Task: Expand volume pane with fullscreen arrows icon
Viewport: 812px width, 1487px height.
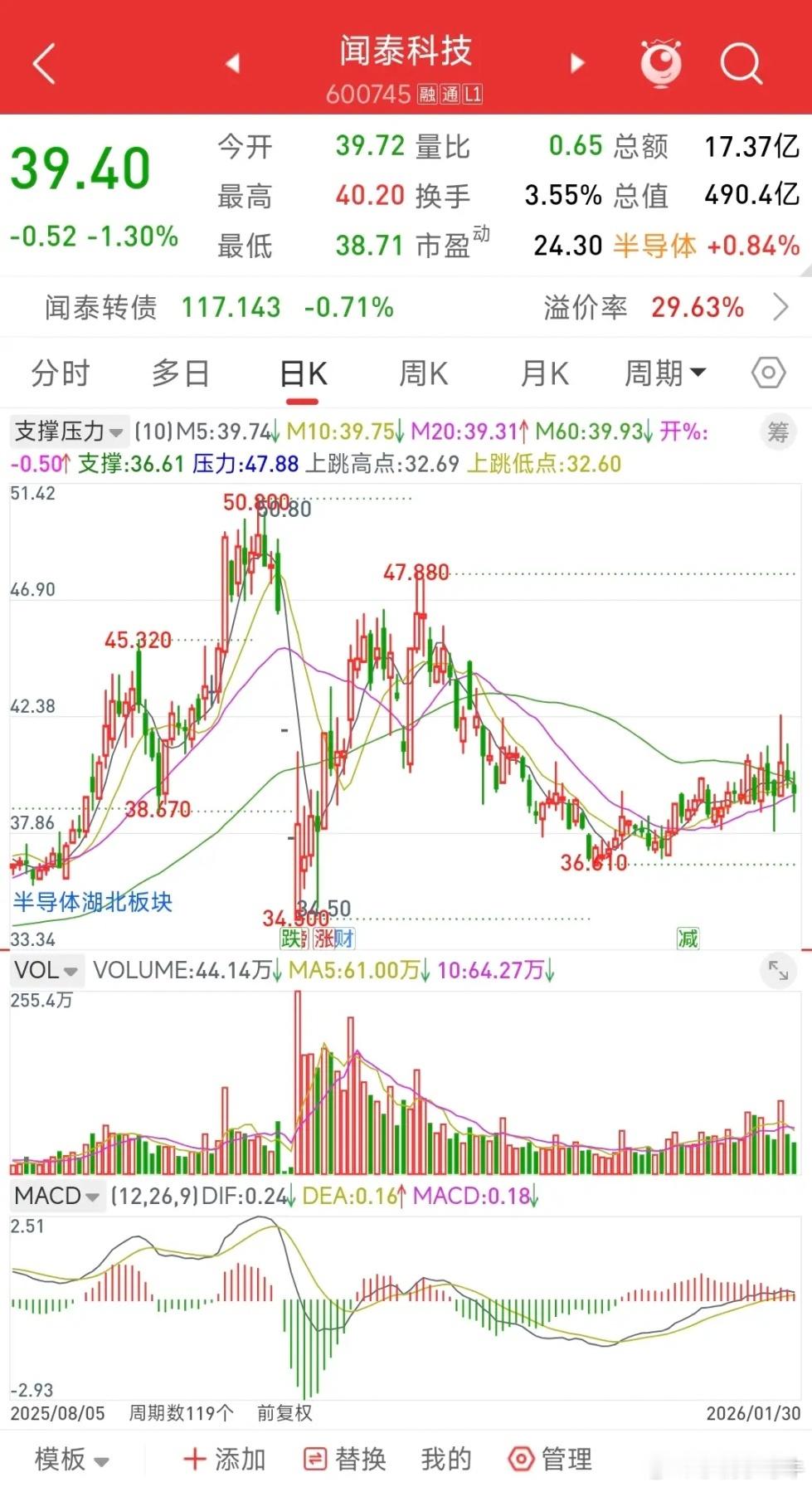Action: pyautogui.click(x=779, y=968)
